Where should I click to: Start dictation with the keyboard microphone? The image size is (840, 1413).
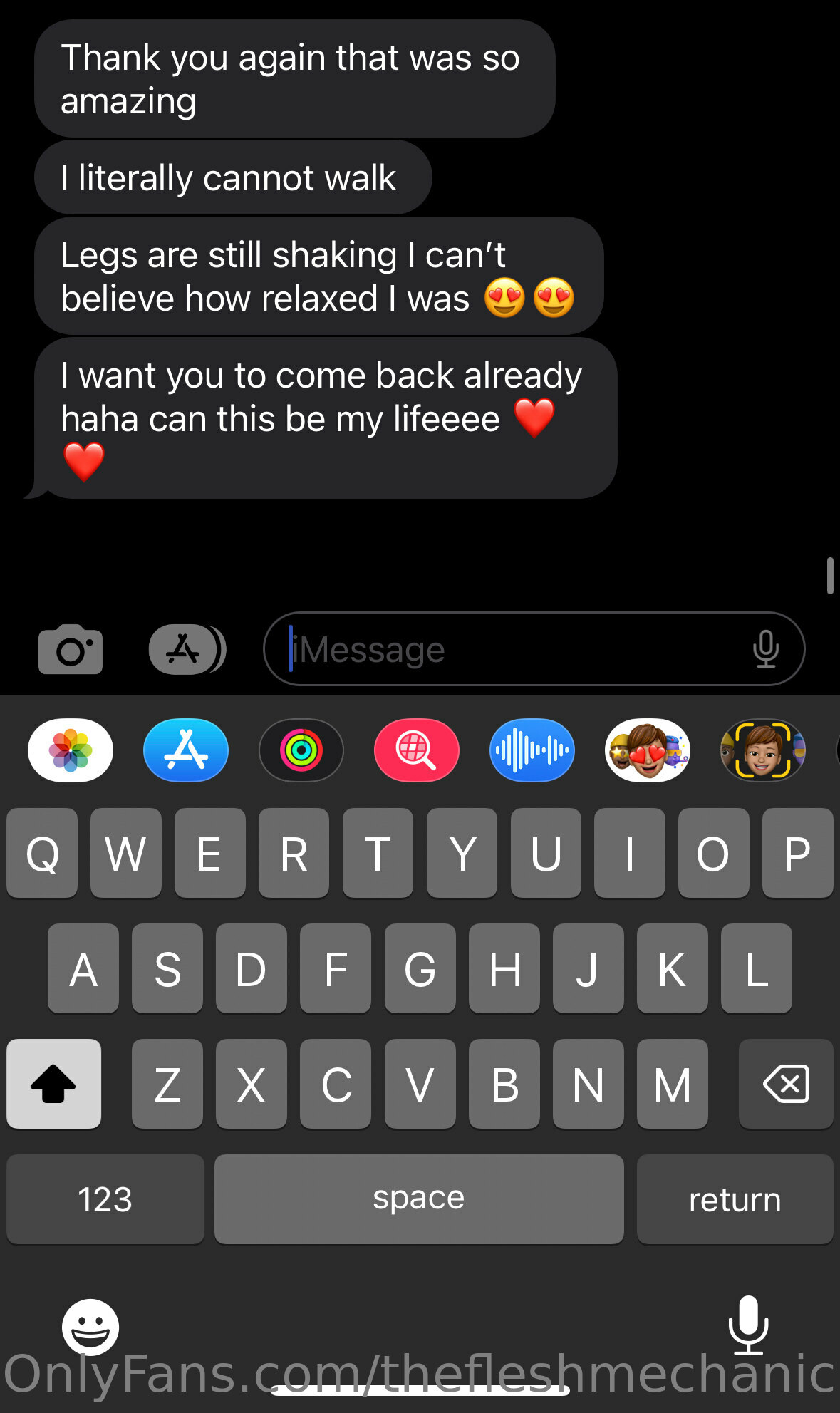[x=748, y=1325]
